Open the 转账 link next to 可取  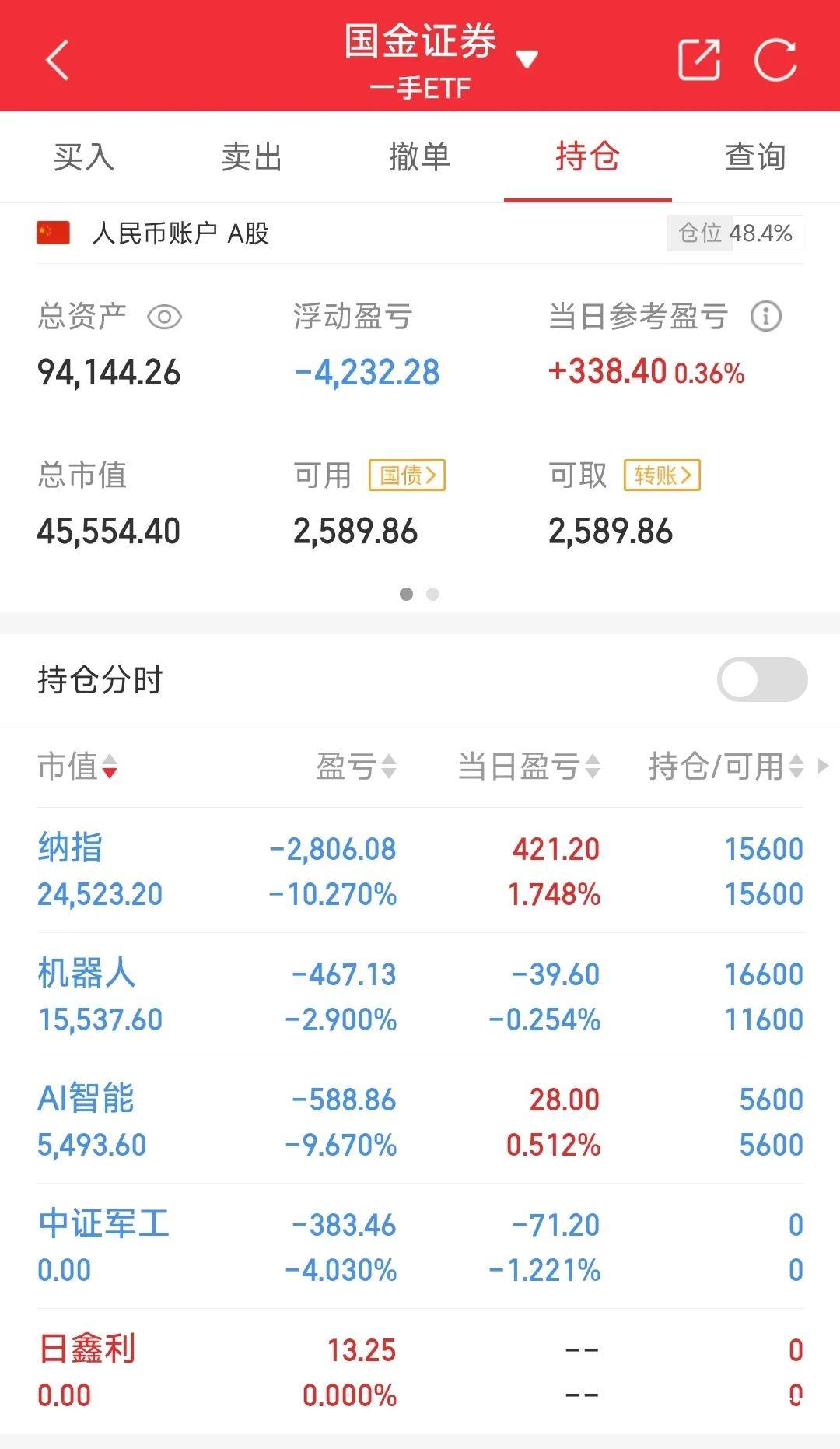coord(662,475)
